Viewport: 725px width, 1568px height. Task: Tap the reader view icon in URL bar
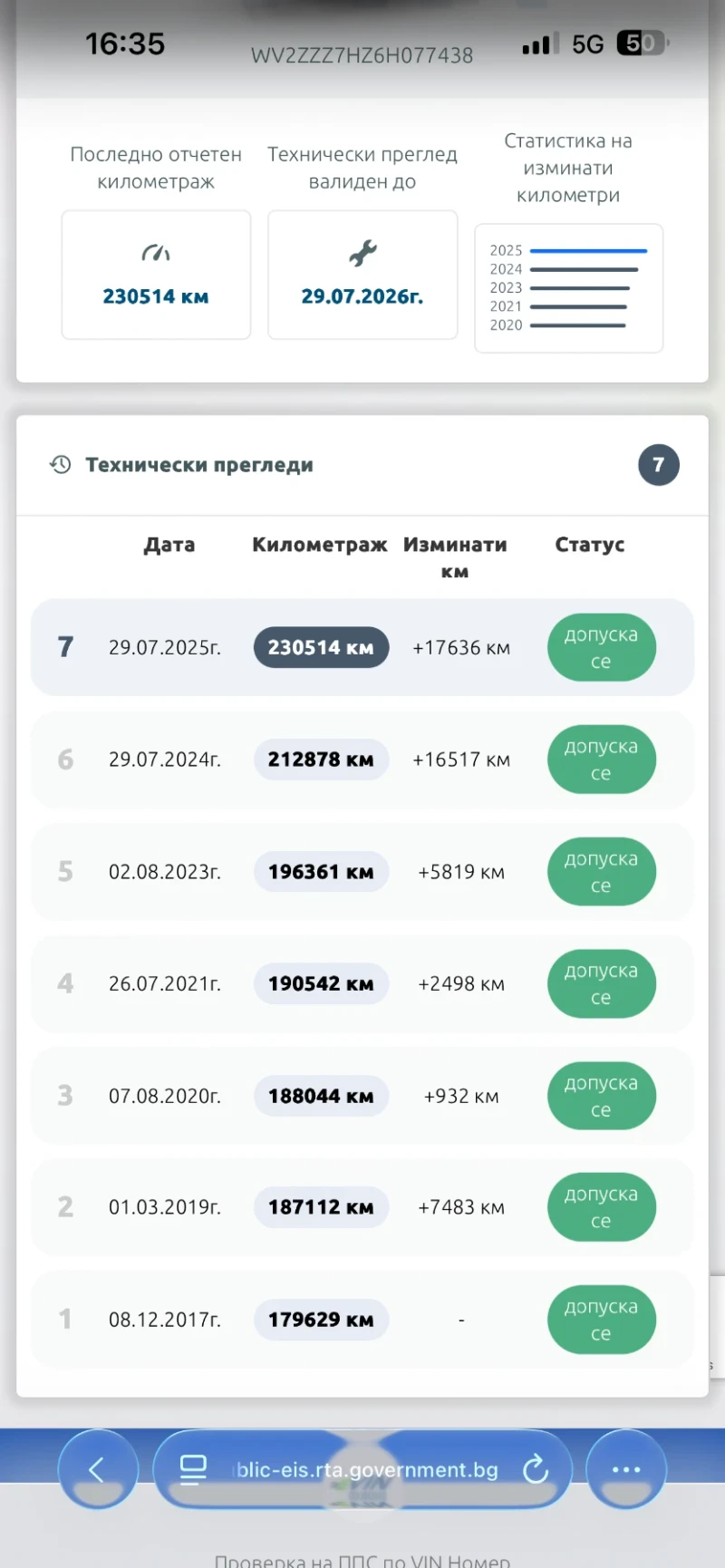193,1469
